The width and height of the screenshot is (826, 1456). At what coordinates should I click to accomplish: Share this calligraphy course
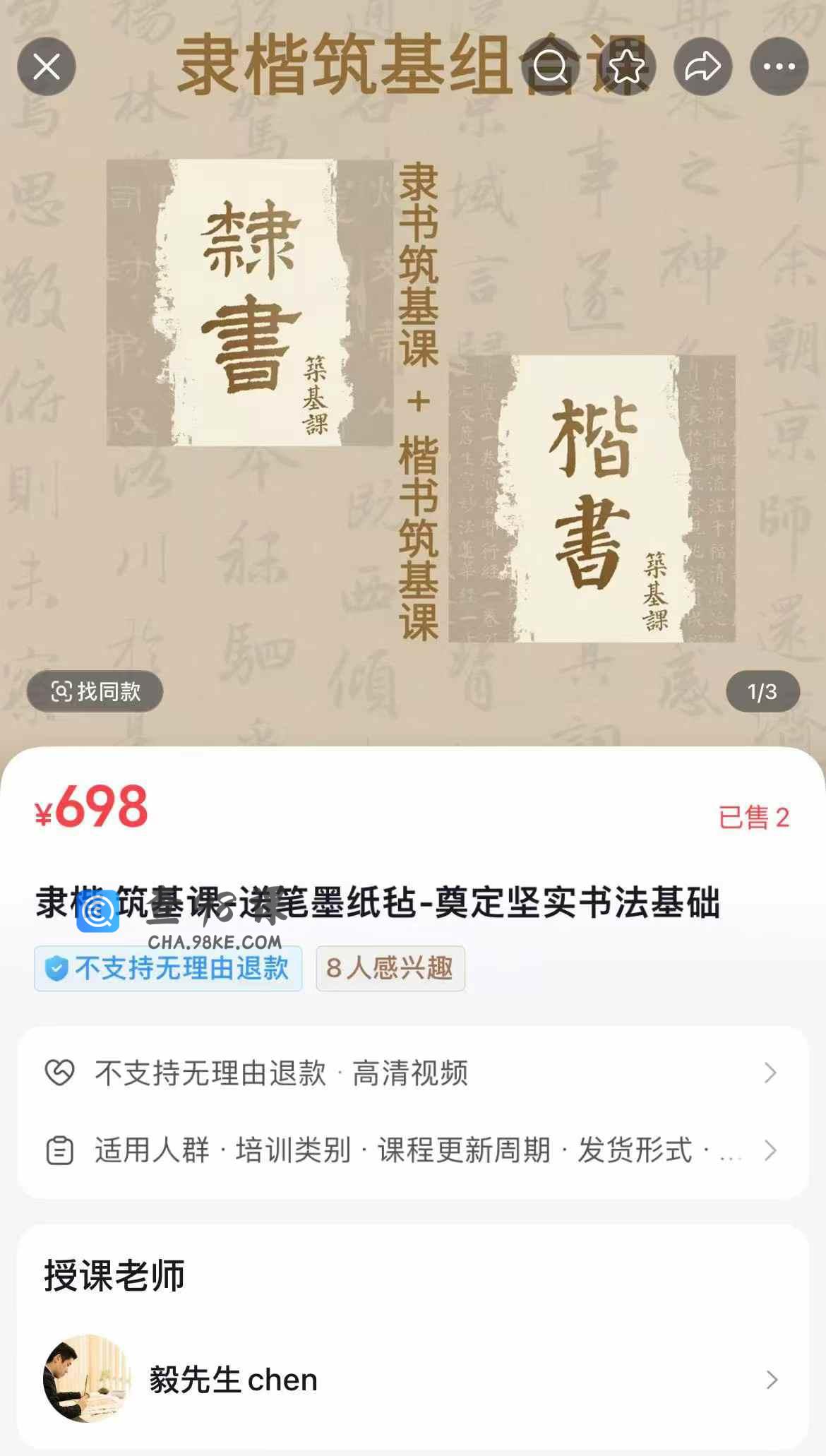pos(702,67)
